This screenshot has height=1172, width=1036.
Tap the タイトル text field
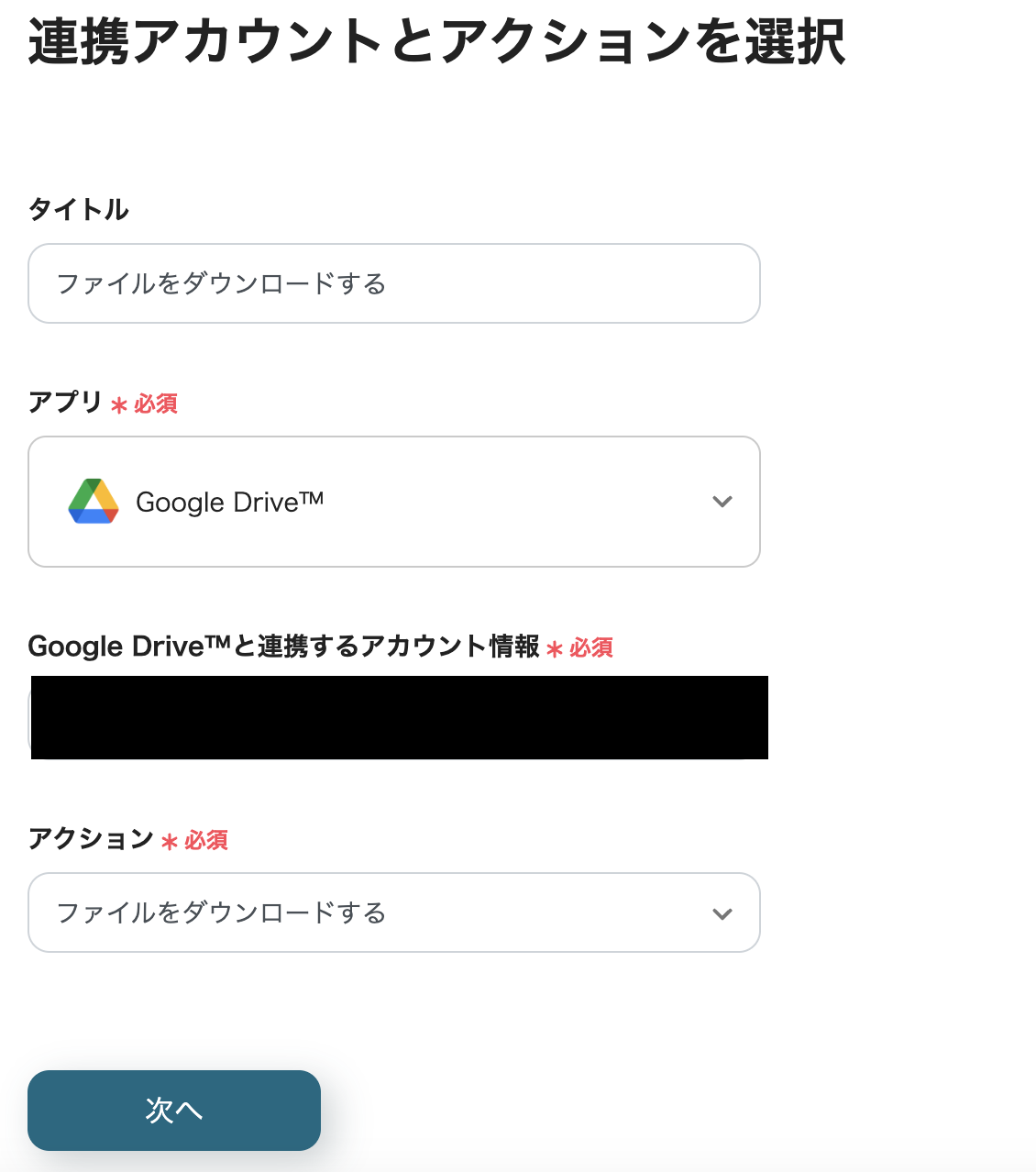tap(394, 283)
